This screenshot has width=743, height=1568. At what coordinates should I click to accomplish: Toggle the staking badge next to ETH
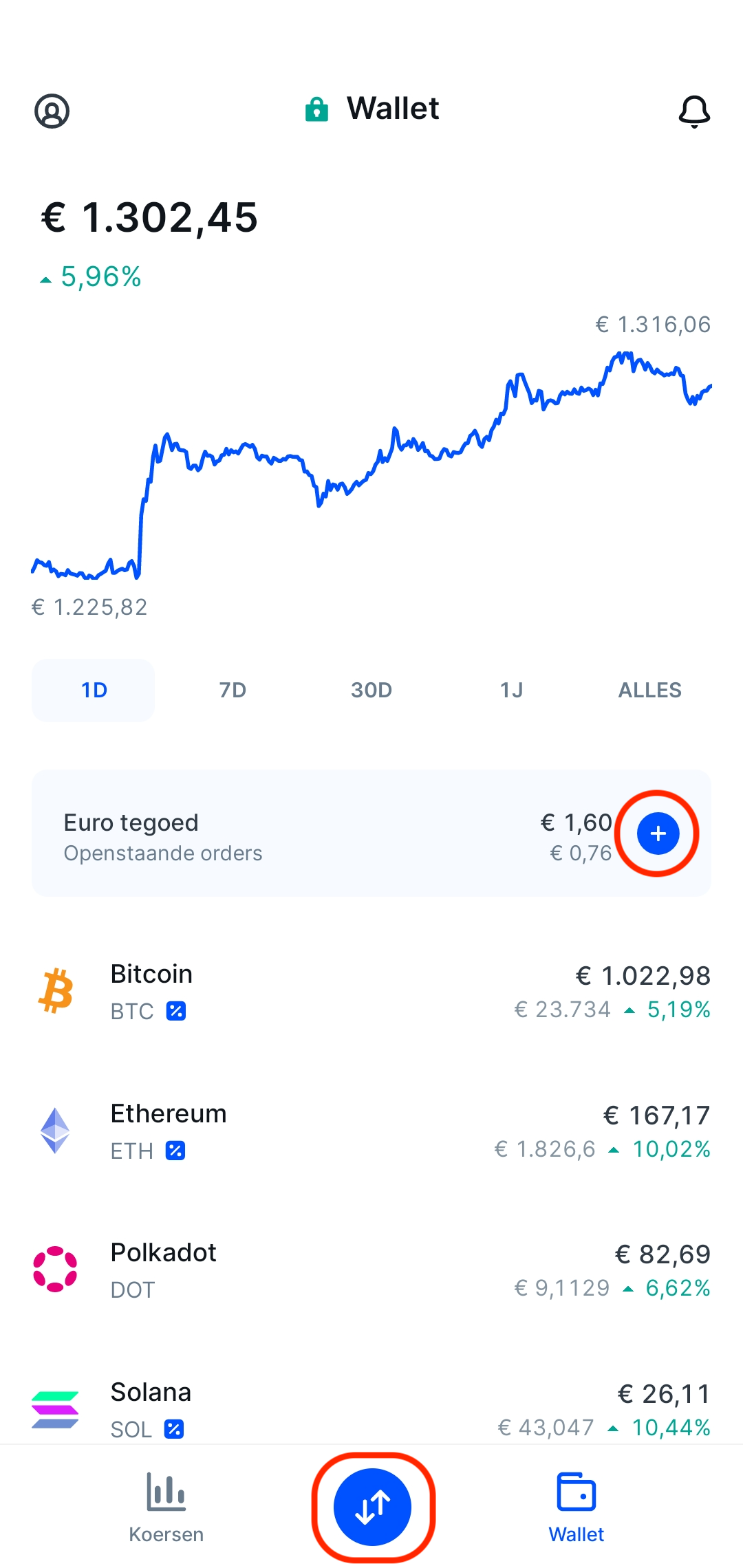tap(176, 1151)
